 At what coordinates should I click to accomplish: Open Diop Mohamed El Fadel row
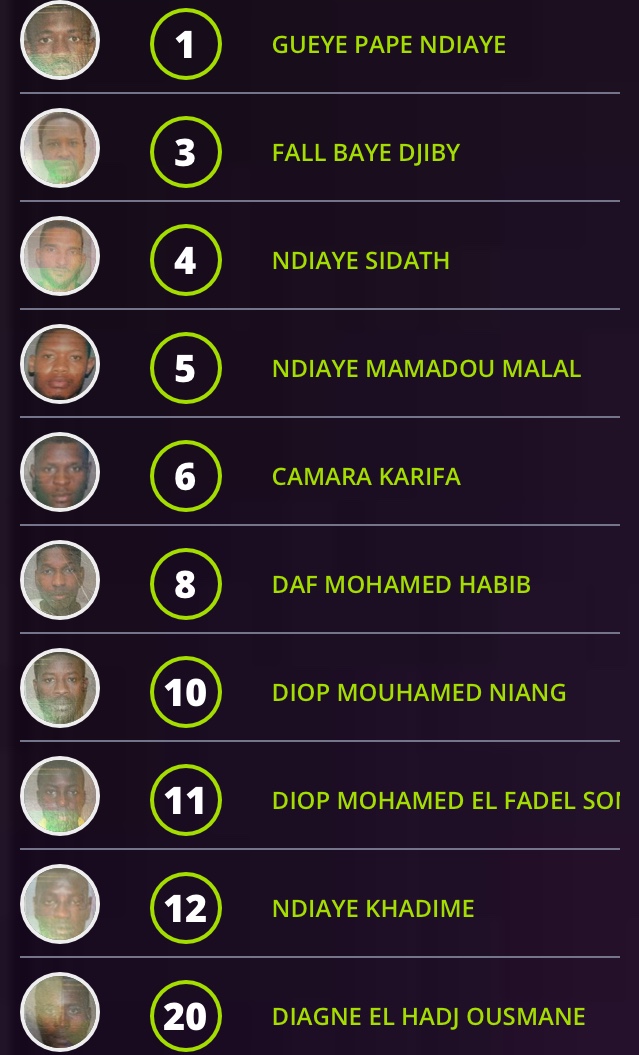click(445, 801)
